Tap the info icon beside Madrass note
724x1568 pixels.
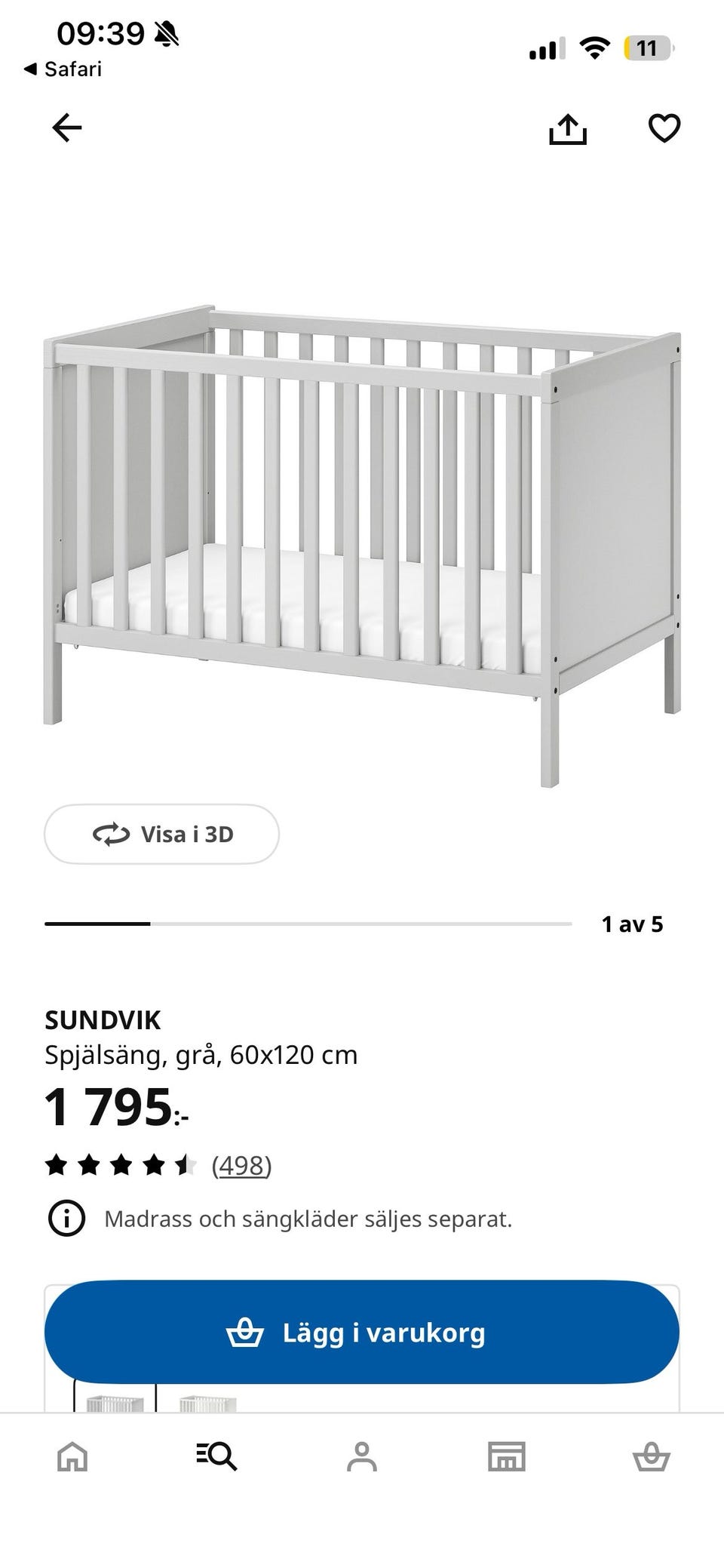pyautogui.click(x=66, y=1218)
